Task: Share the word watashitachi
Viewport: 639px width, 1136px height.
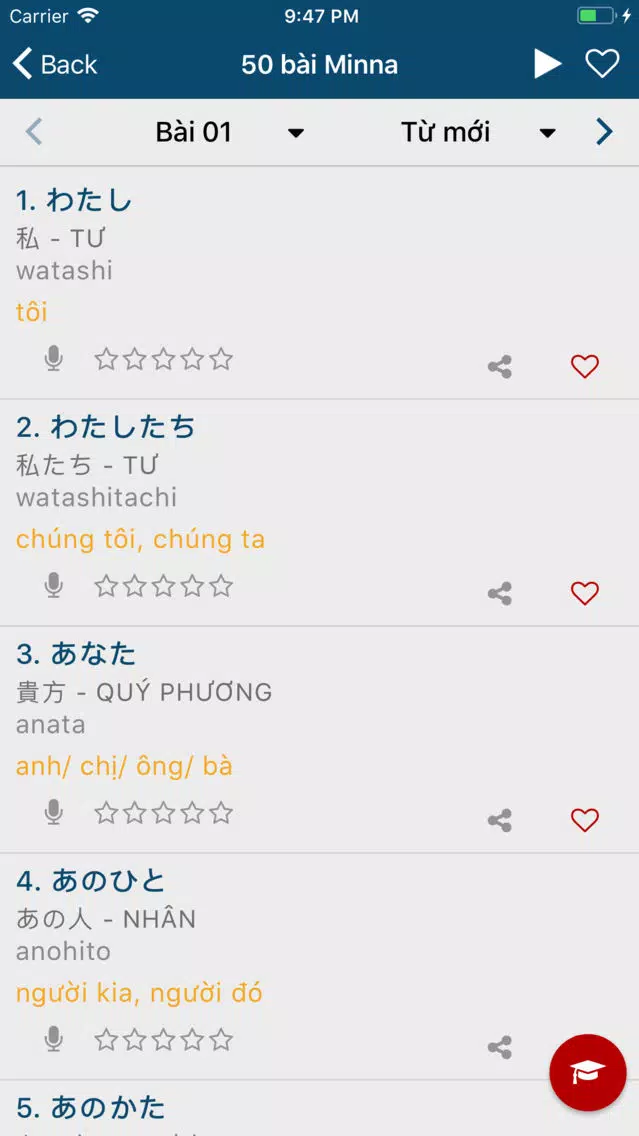Action: [x=500, y=593]
